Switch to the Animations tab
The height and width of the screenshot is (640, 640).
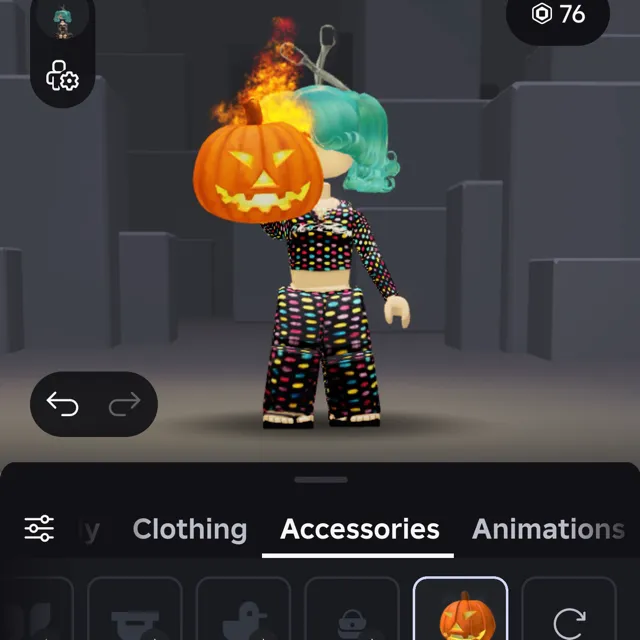[547, 529]
